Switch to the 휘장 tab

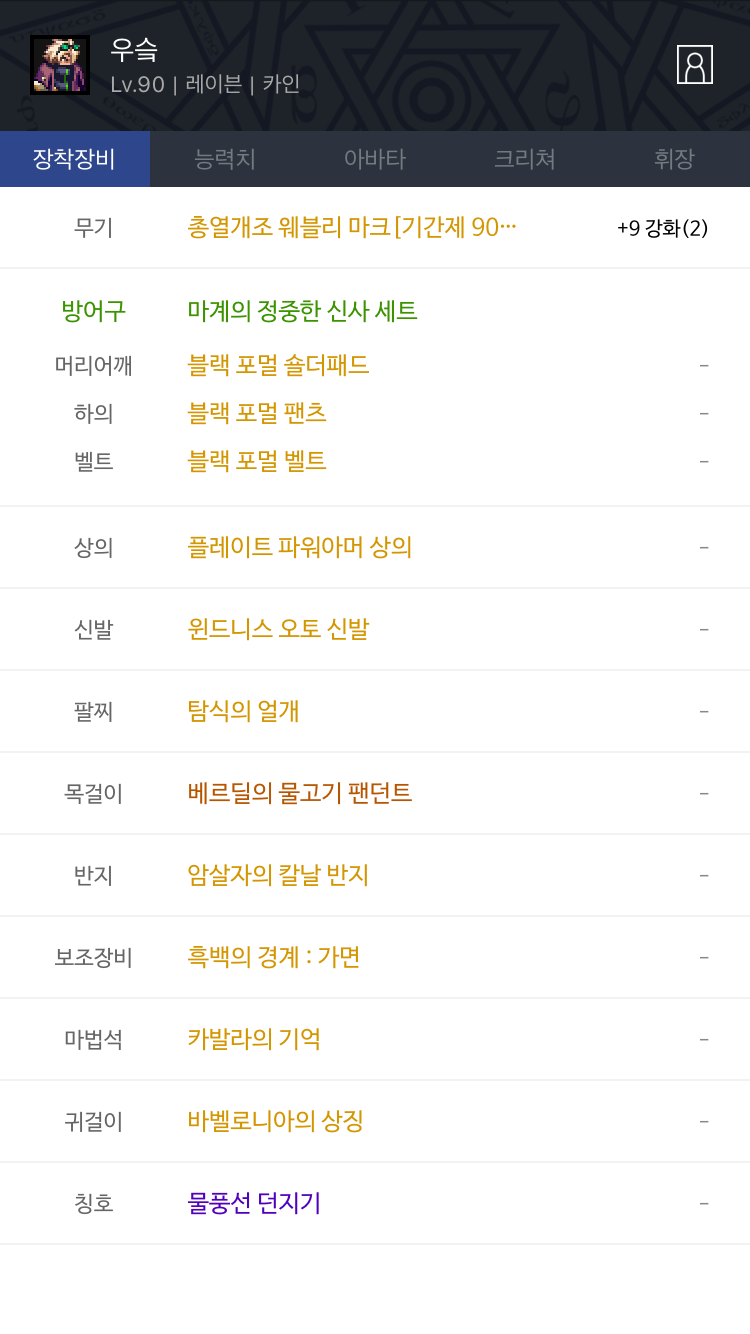point(674,159)
